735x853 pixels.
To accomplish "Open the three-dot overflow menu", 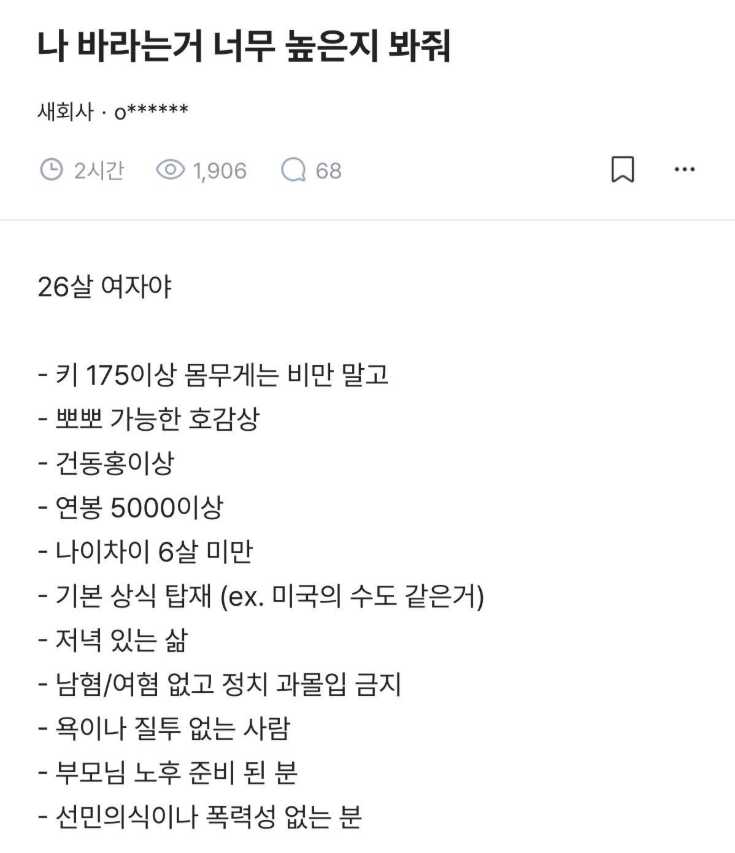I will point(684,169).
